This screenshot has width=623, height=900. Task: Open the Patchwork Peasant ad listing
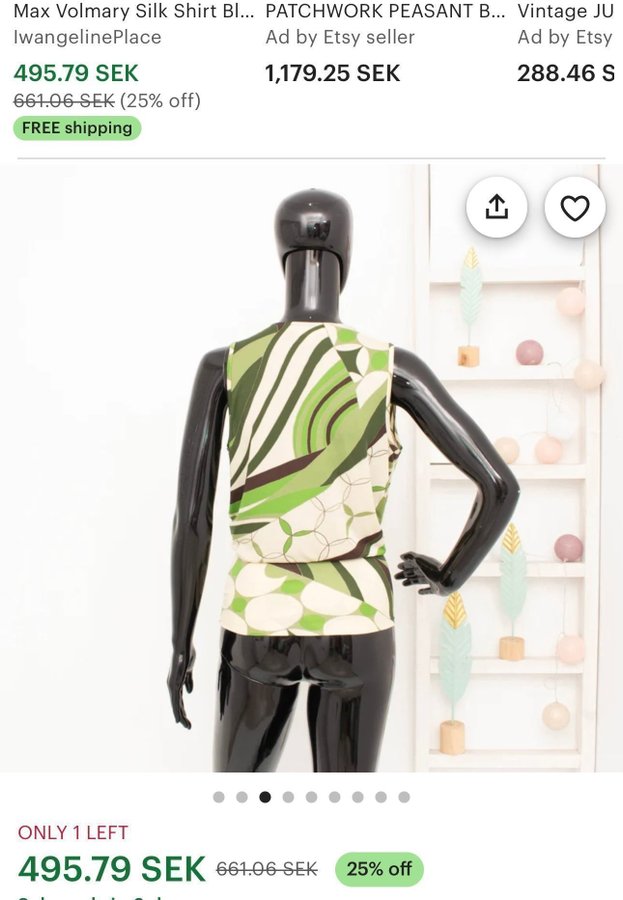point(385,12)
